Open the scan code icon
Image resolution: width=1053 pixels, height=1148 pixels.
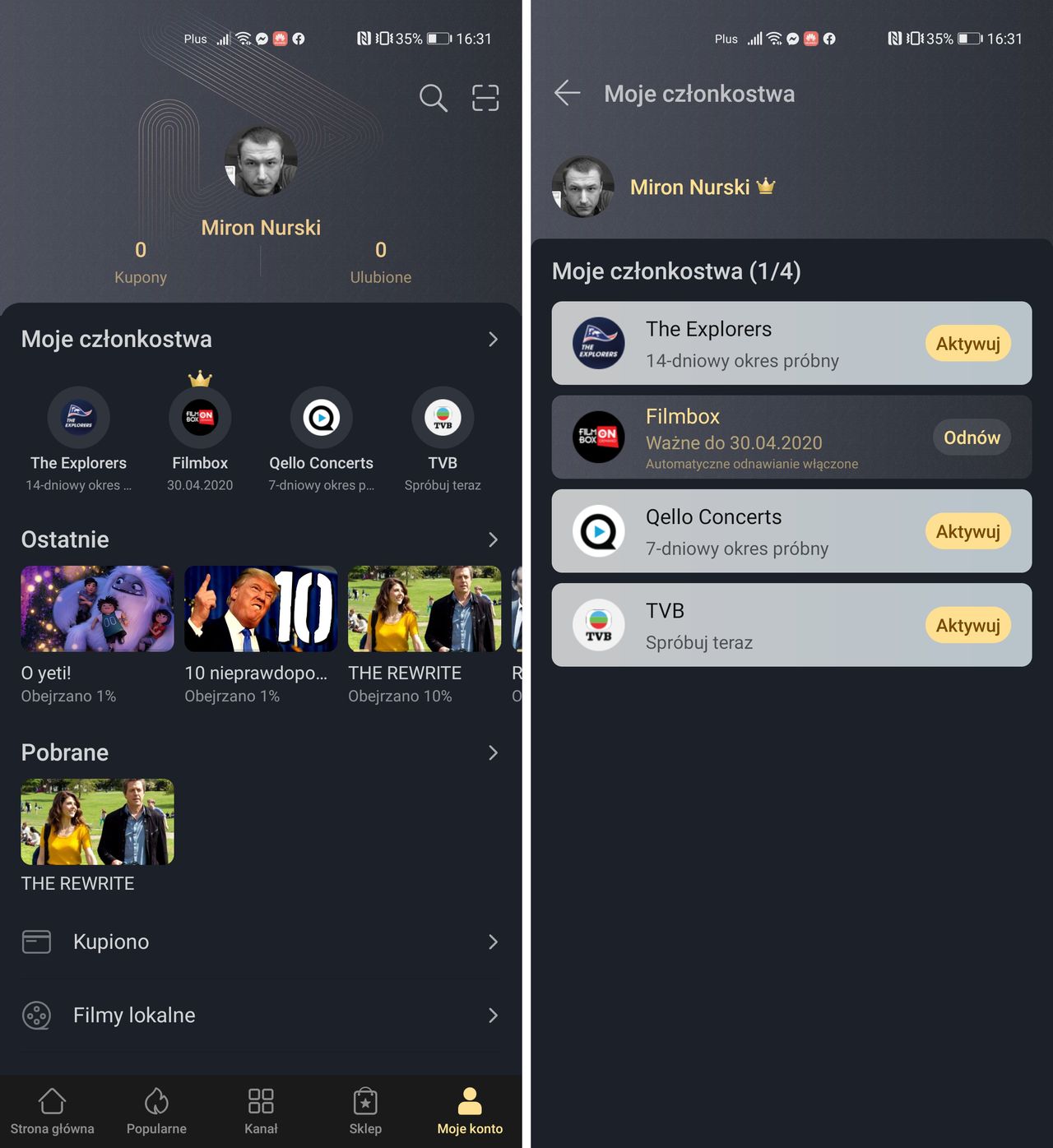point(485,98)
